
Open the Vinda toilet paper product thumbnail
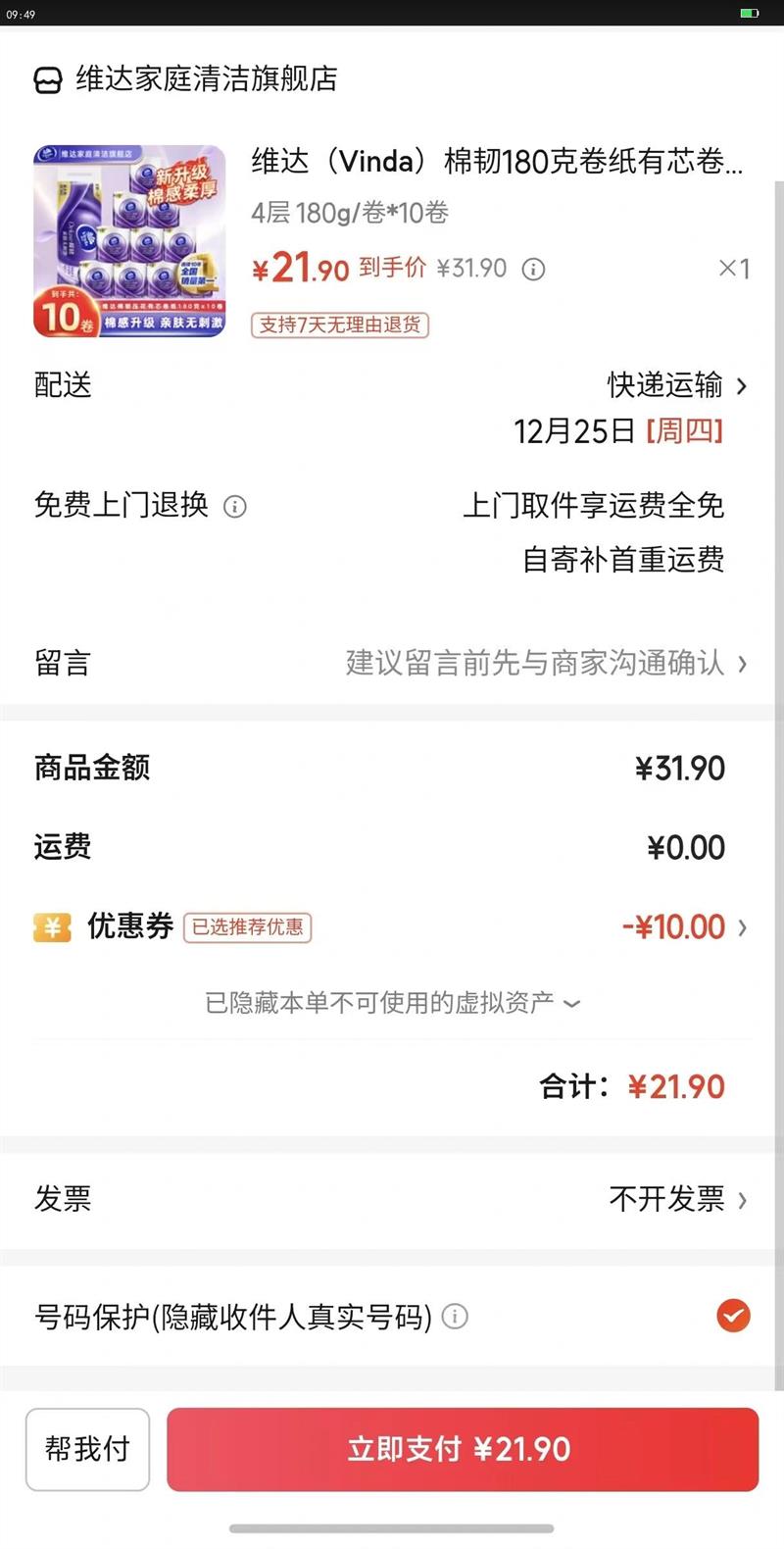click(129, 241)
